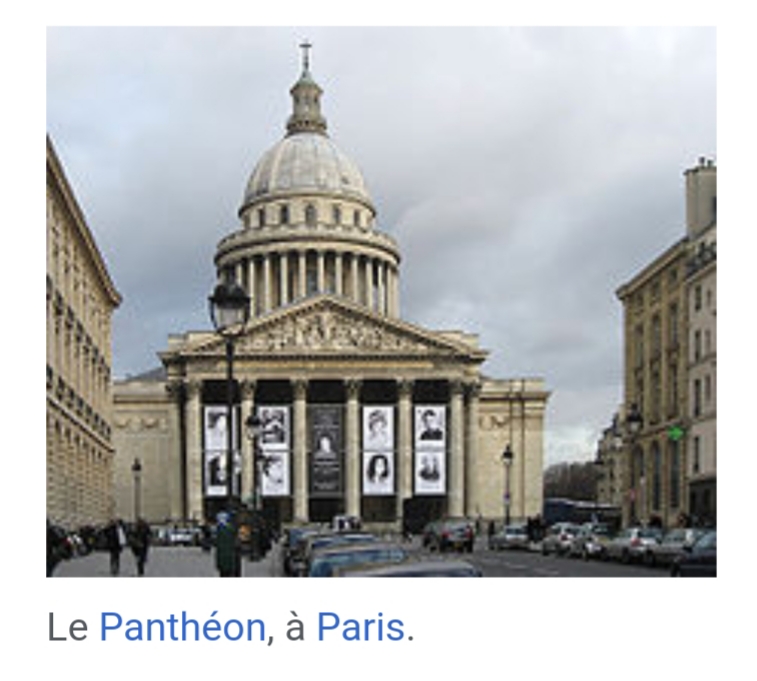
Task: Open the Paris link in the caption
Action: tap(361, 627)
